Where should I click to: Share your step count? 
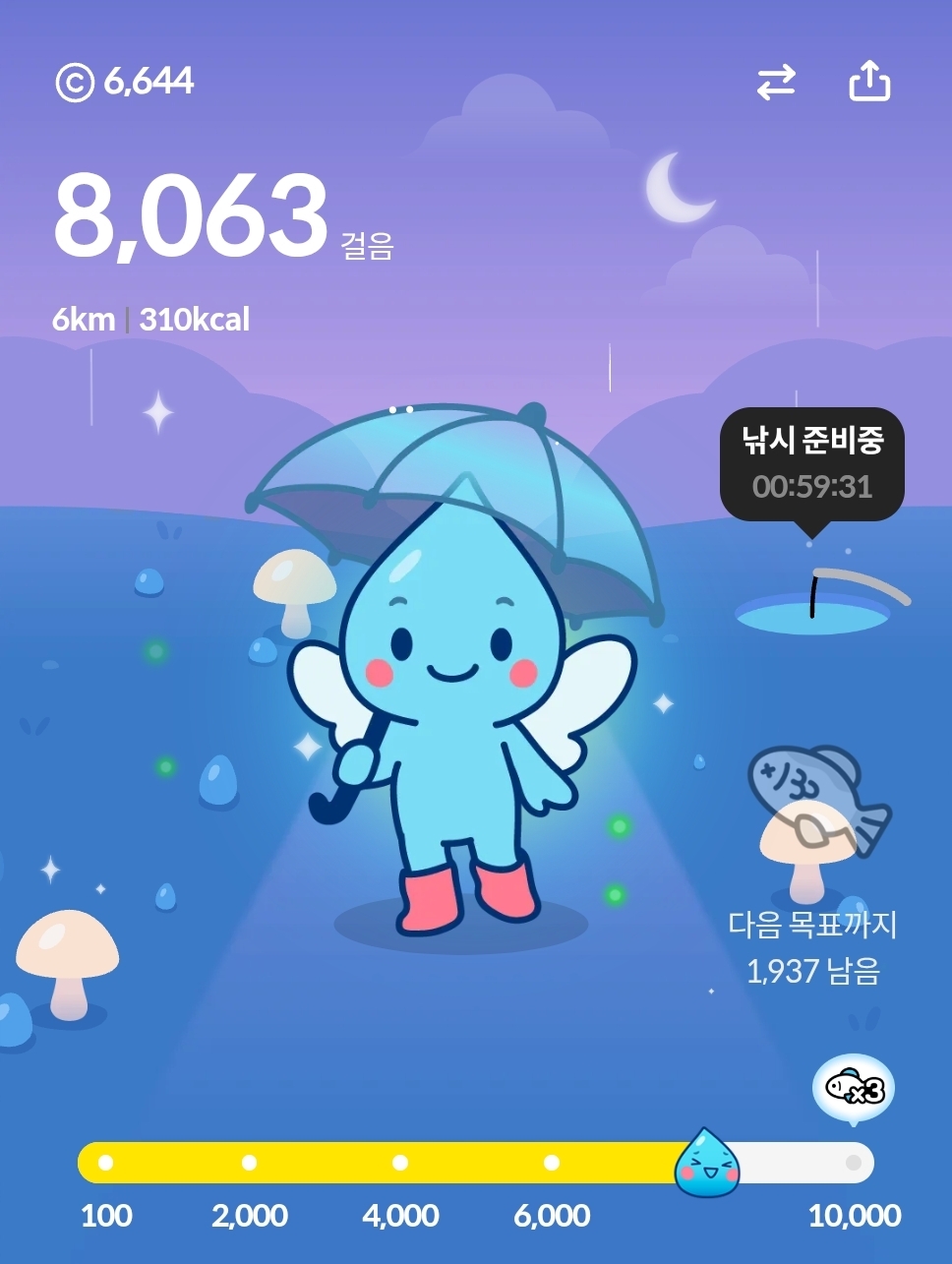869,82
